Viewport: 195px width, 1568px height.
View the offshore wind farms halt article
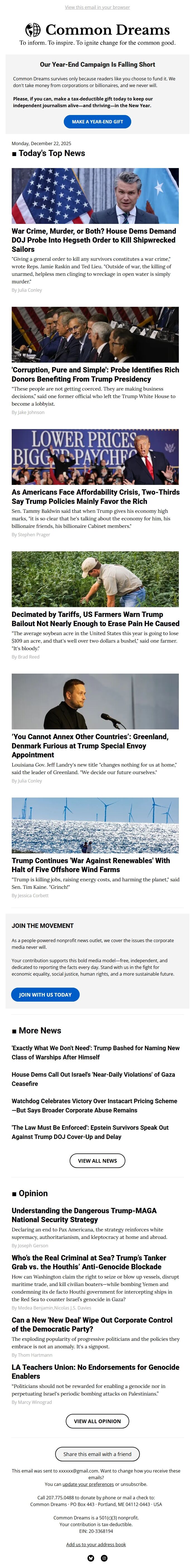click(x=91, y=865)
